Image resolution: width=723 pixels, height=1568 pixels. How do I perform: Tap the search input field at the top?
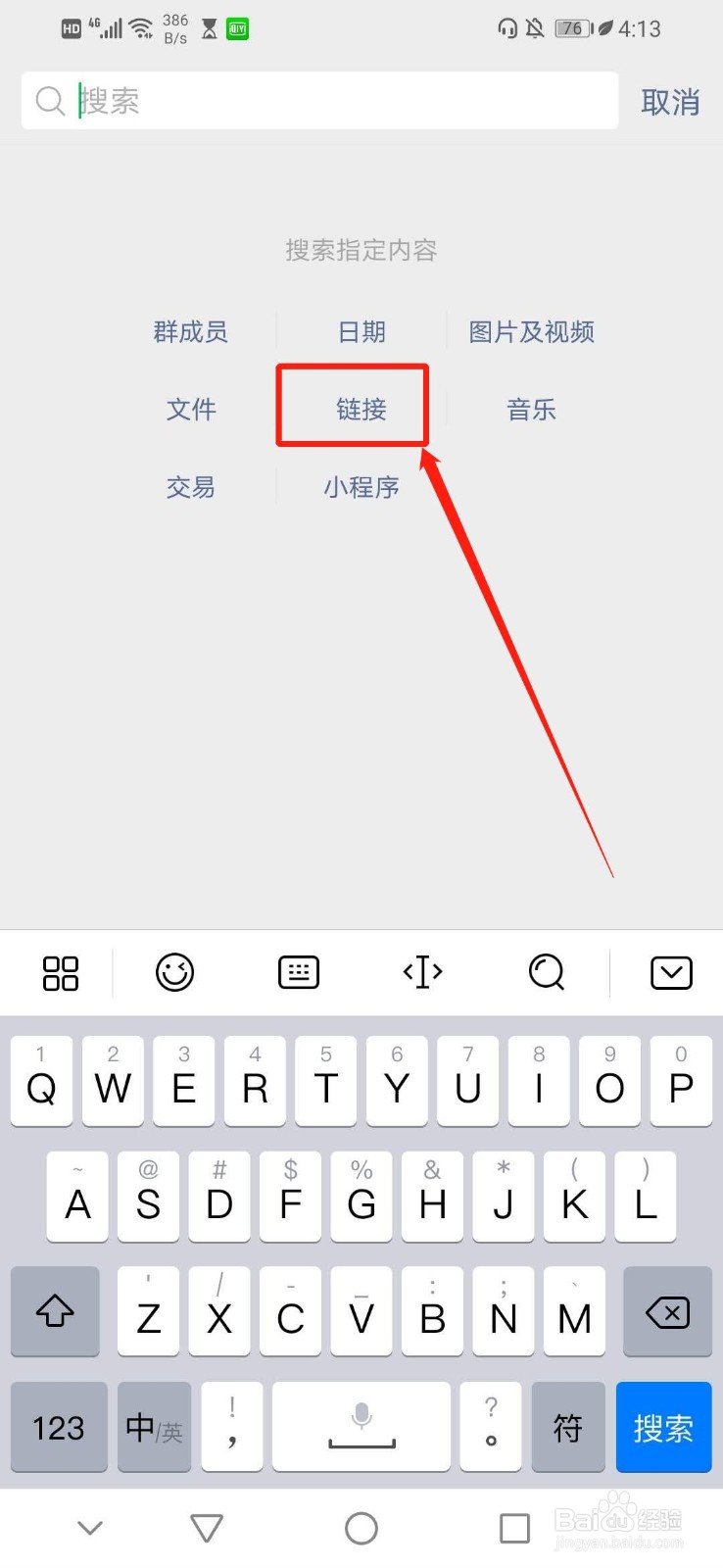tap(318, 100)
